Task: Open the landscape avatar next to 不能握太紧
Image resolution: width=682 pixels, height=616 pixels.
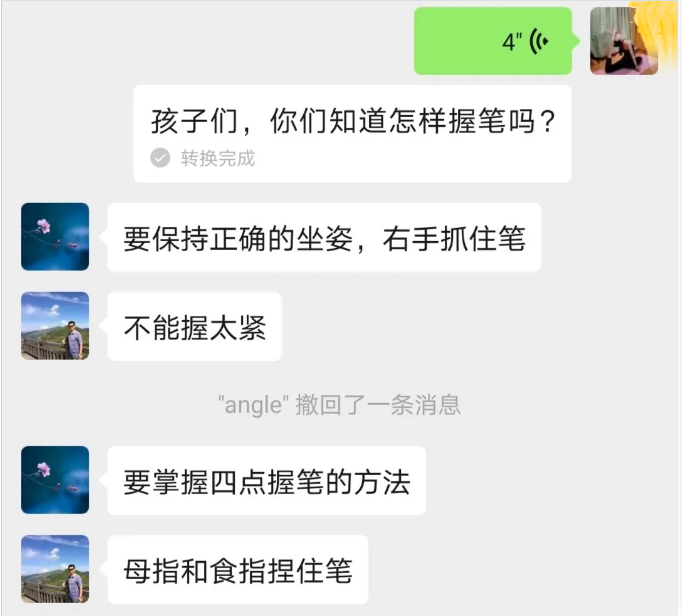Action: (55, 326)
